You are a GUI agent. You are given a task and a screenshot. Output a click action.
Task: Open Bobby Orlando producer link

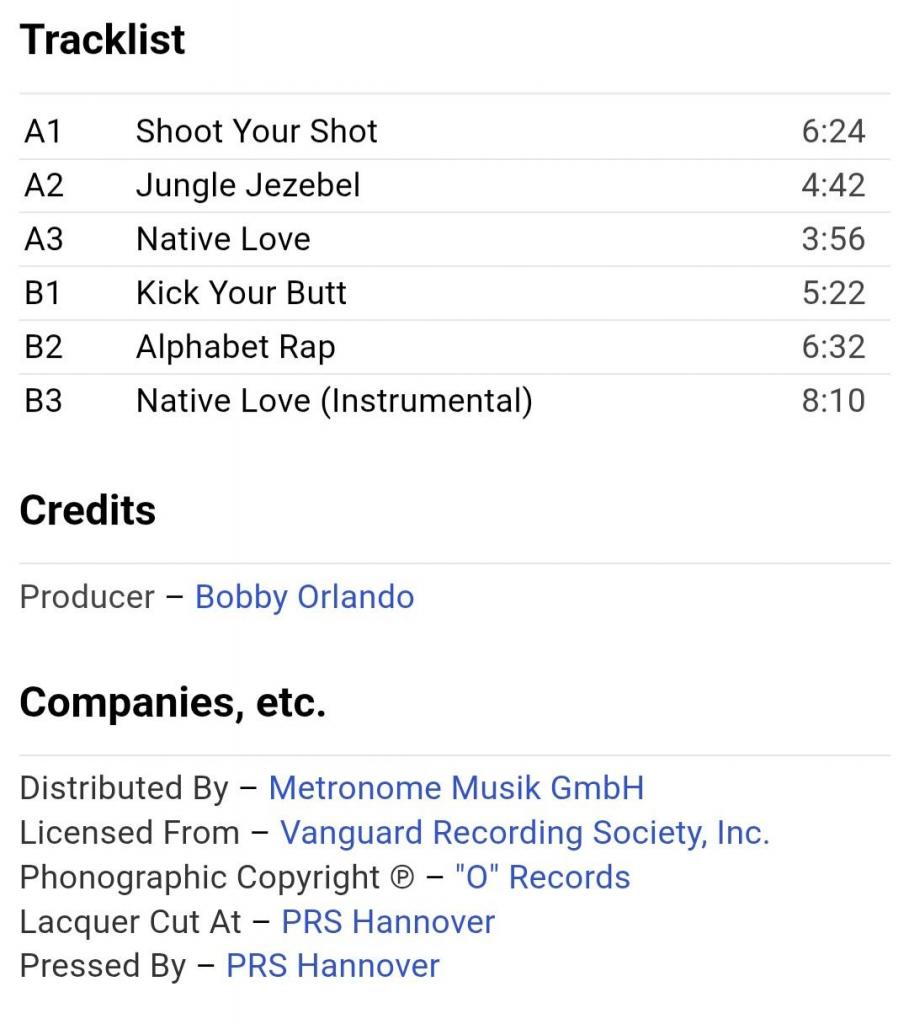point(304,597)
